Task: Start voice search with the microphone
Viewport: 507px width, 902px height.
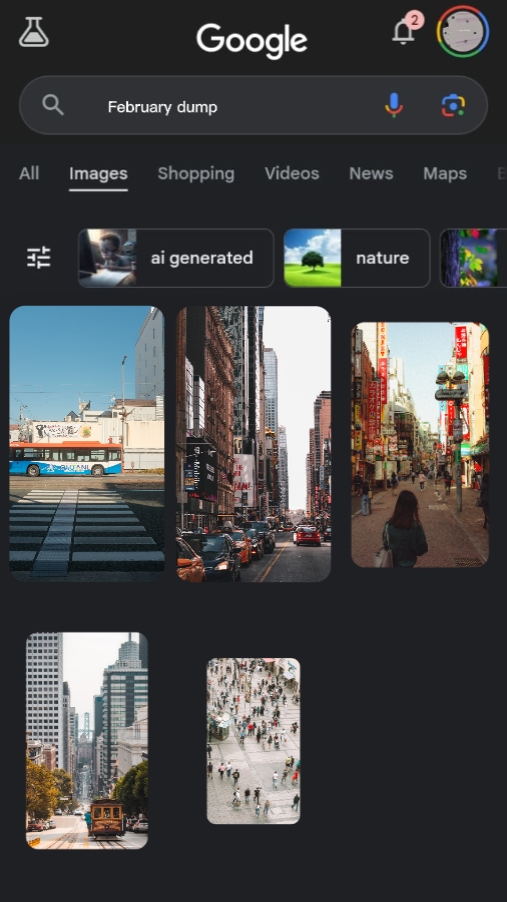Action: tap(394, 105)
